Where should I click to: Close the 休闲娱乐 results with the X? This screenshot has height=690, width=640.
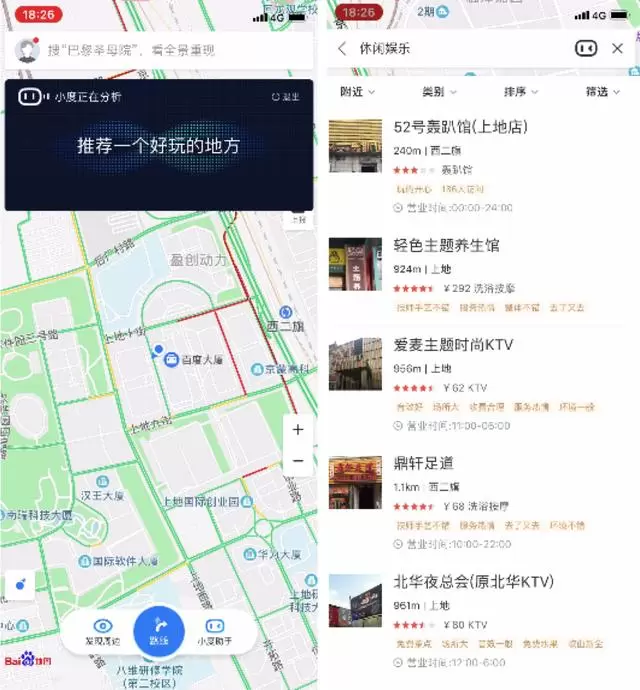[x=618, y=49]
